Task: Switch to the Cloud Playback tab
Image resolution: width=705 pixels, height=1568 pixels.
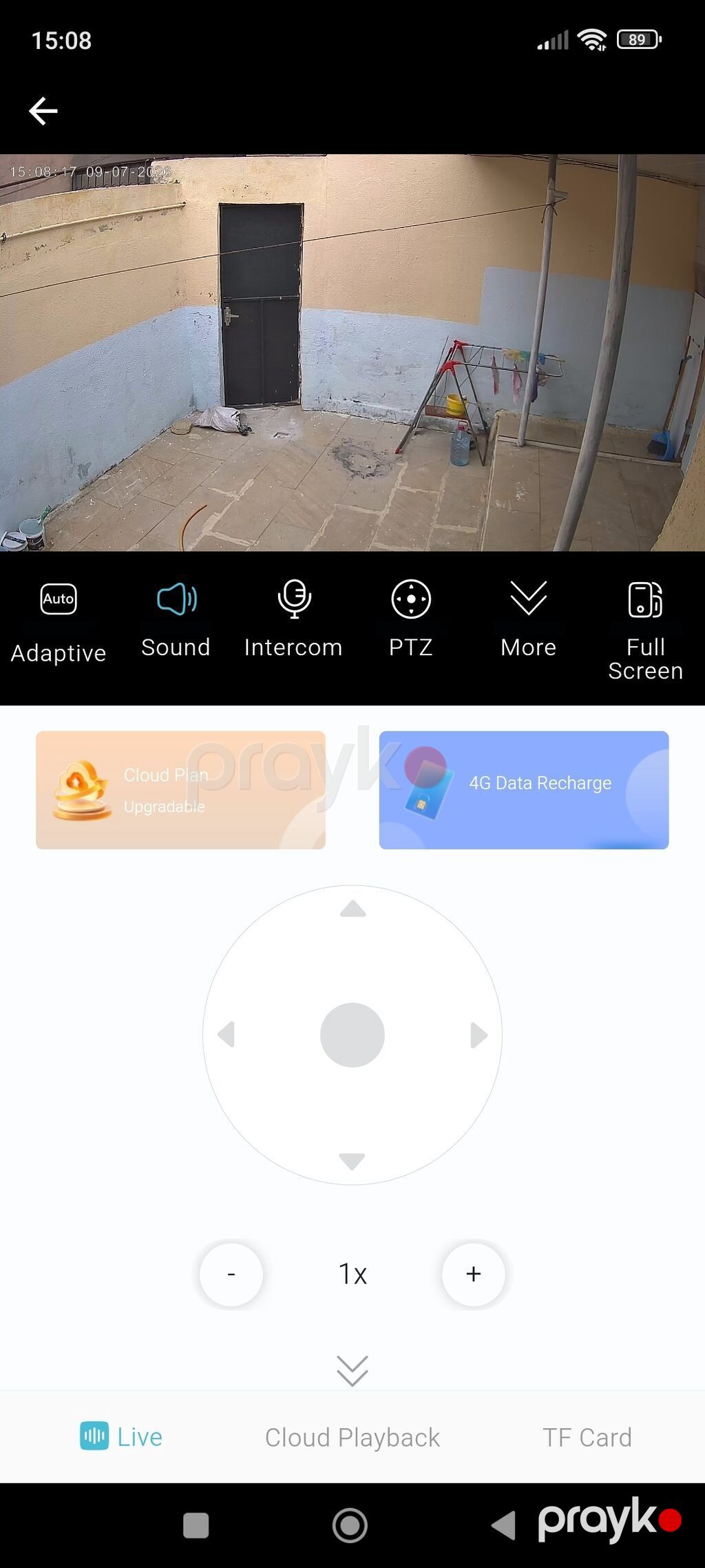Action: click(x=352, y=1437)
